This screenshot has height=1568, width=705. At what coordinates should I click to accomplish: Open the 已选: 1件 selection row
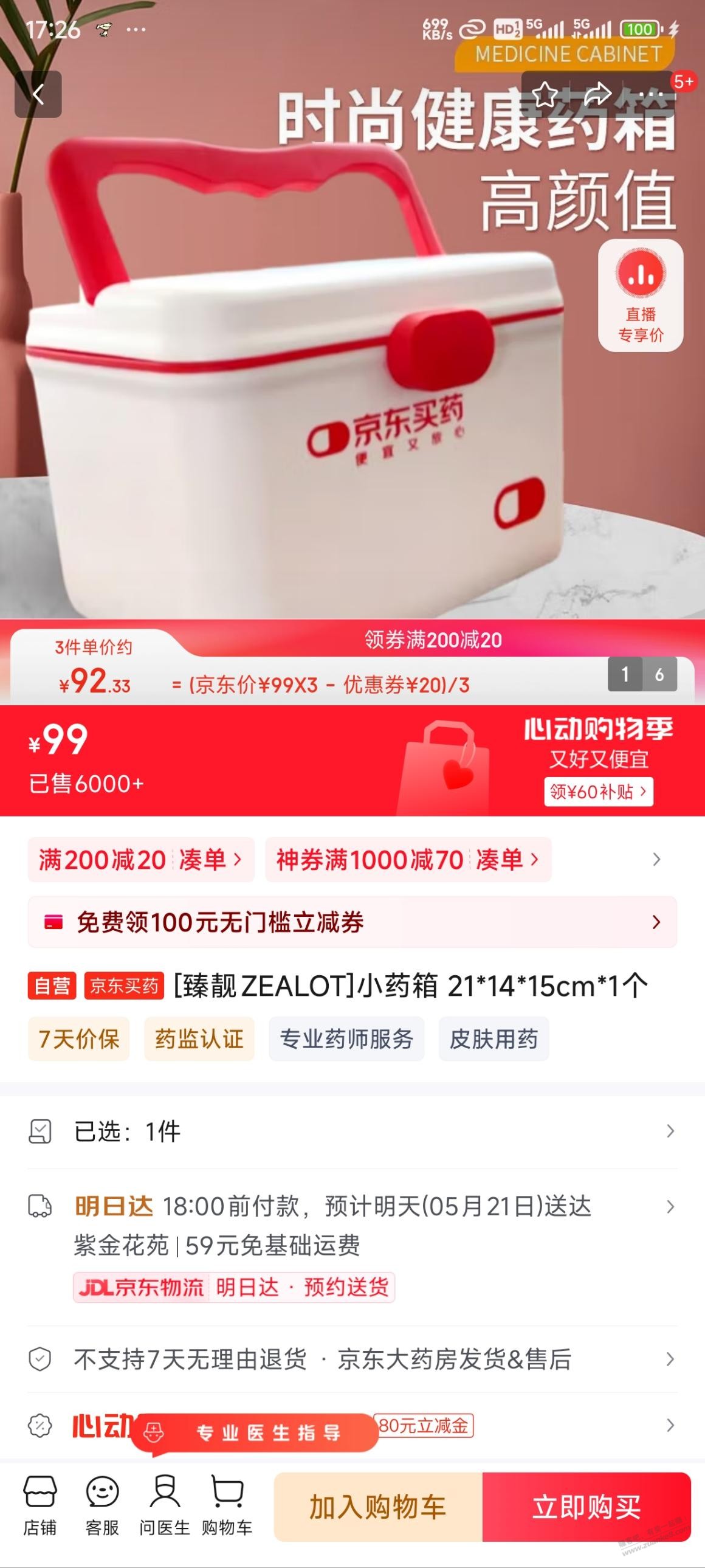pyautogui.click(x=352, y=1131)
